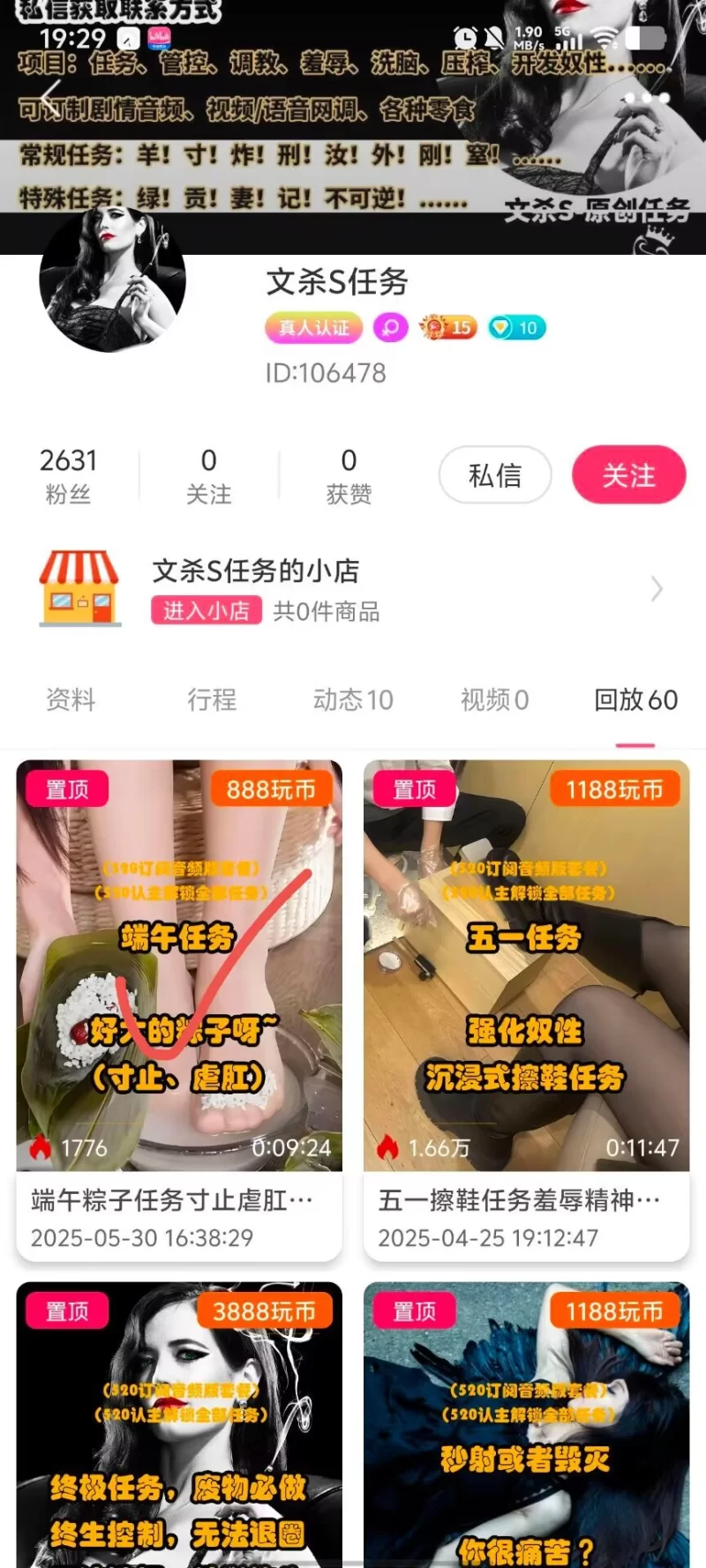
Task: Expand the shop row chevron
Action: point(656,588)
